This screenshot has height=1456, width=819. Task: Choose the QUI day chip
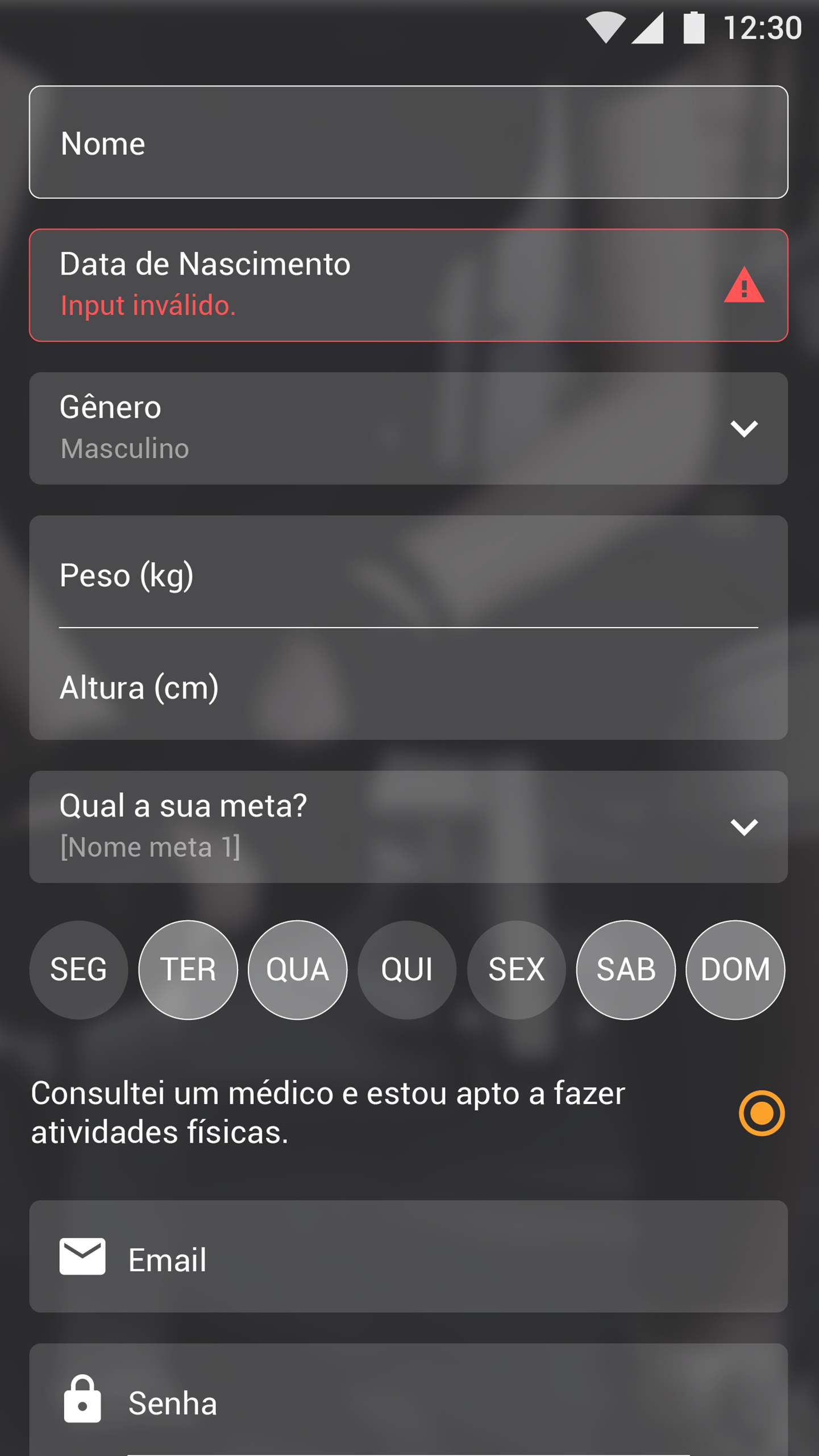point(407,970)
